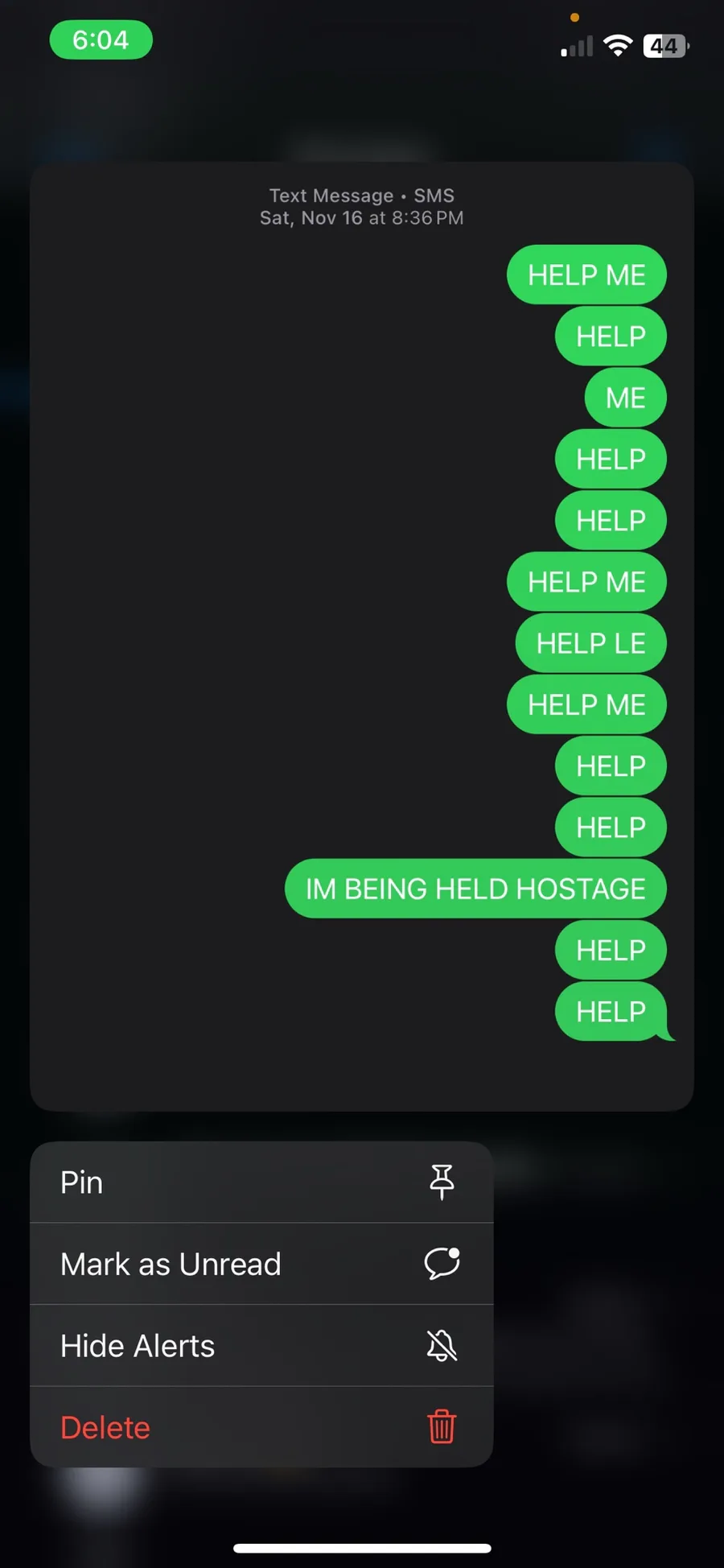724x1568 pixels.
Task: Open the message thread preview
Action: click(x=362, y=636)
